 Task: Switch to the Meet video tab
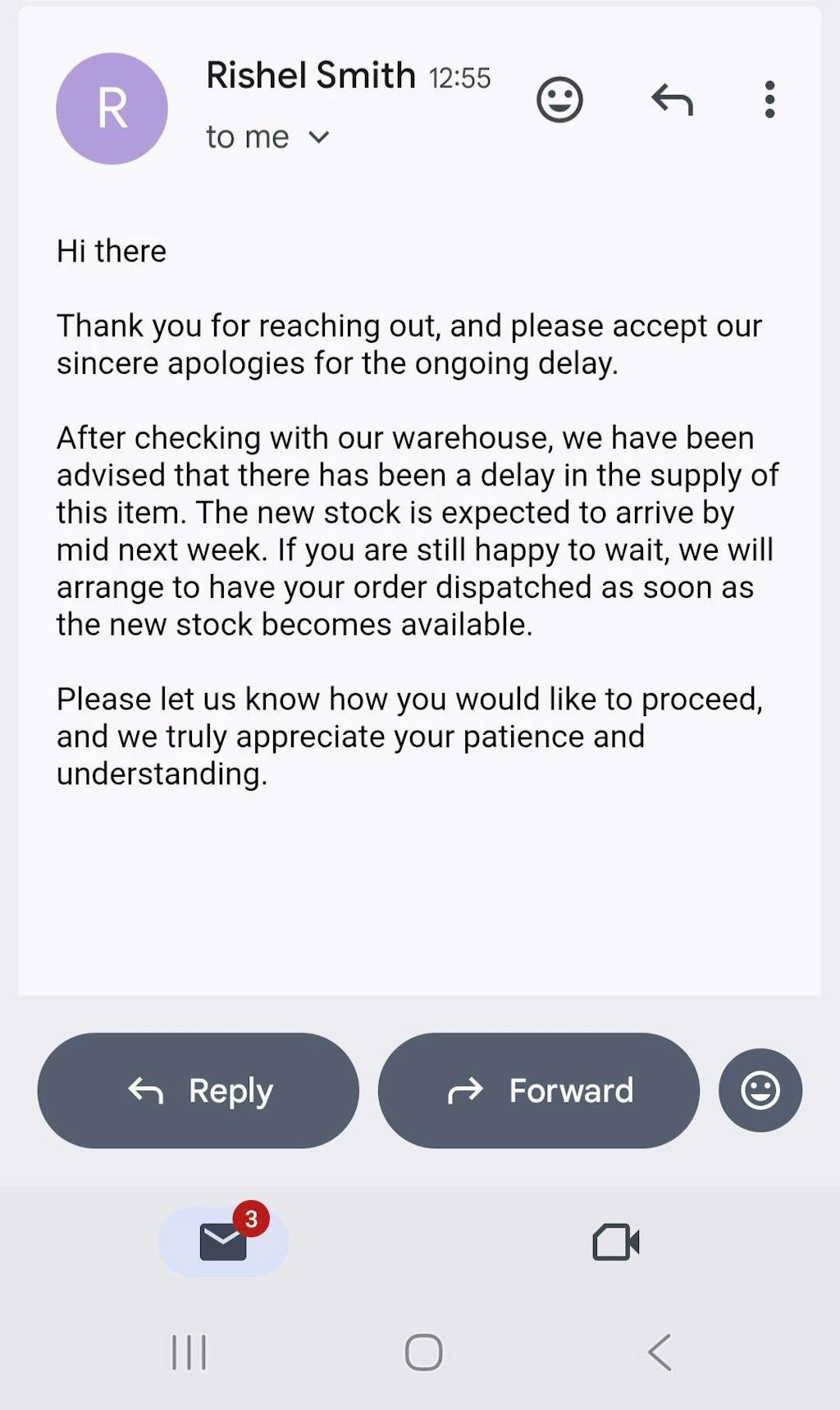[616, 1241]
